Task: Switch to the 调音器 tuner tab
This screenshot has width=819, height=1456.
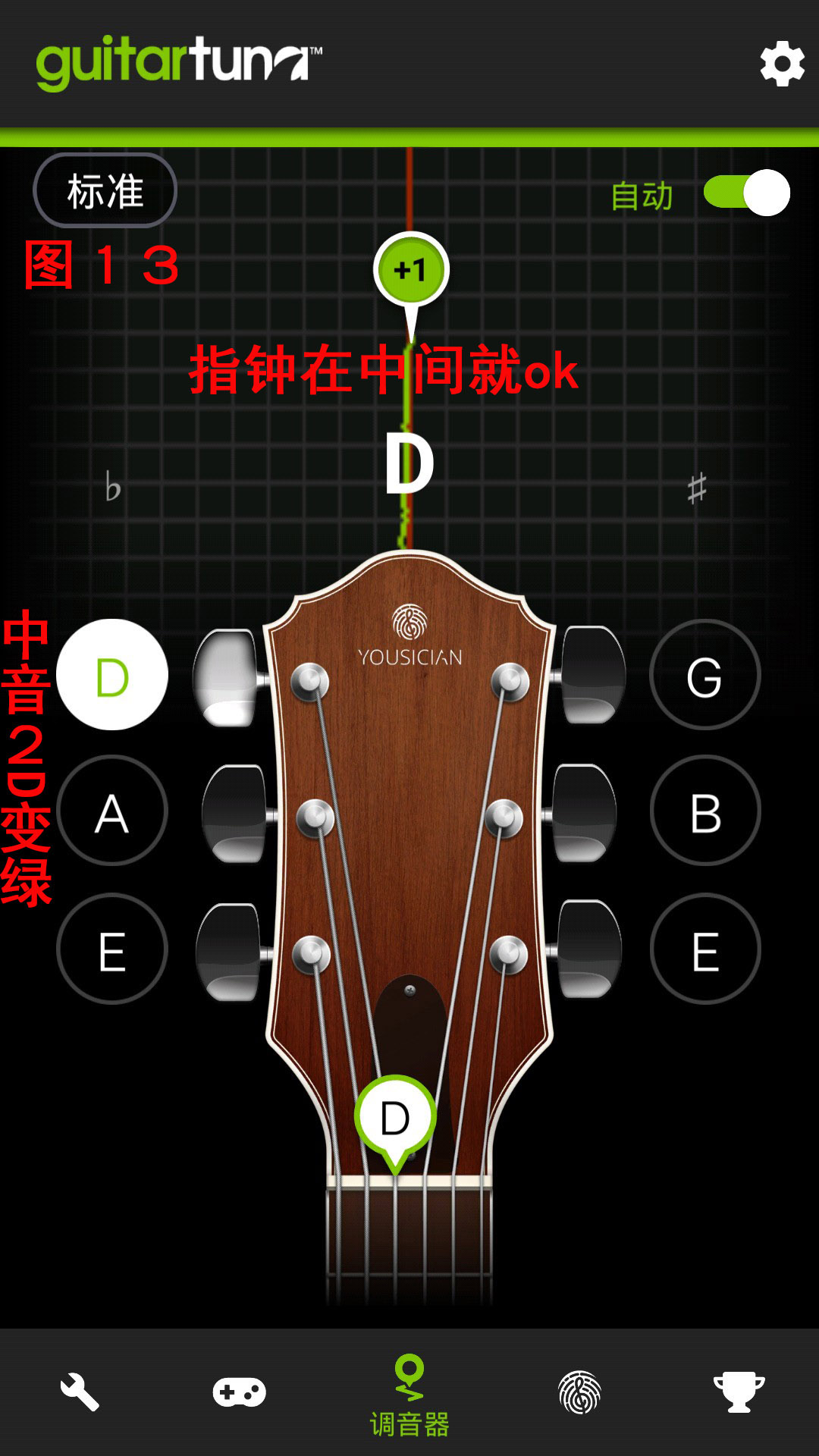Action: tap(409, 1395)
